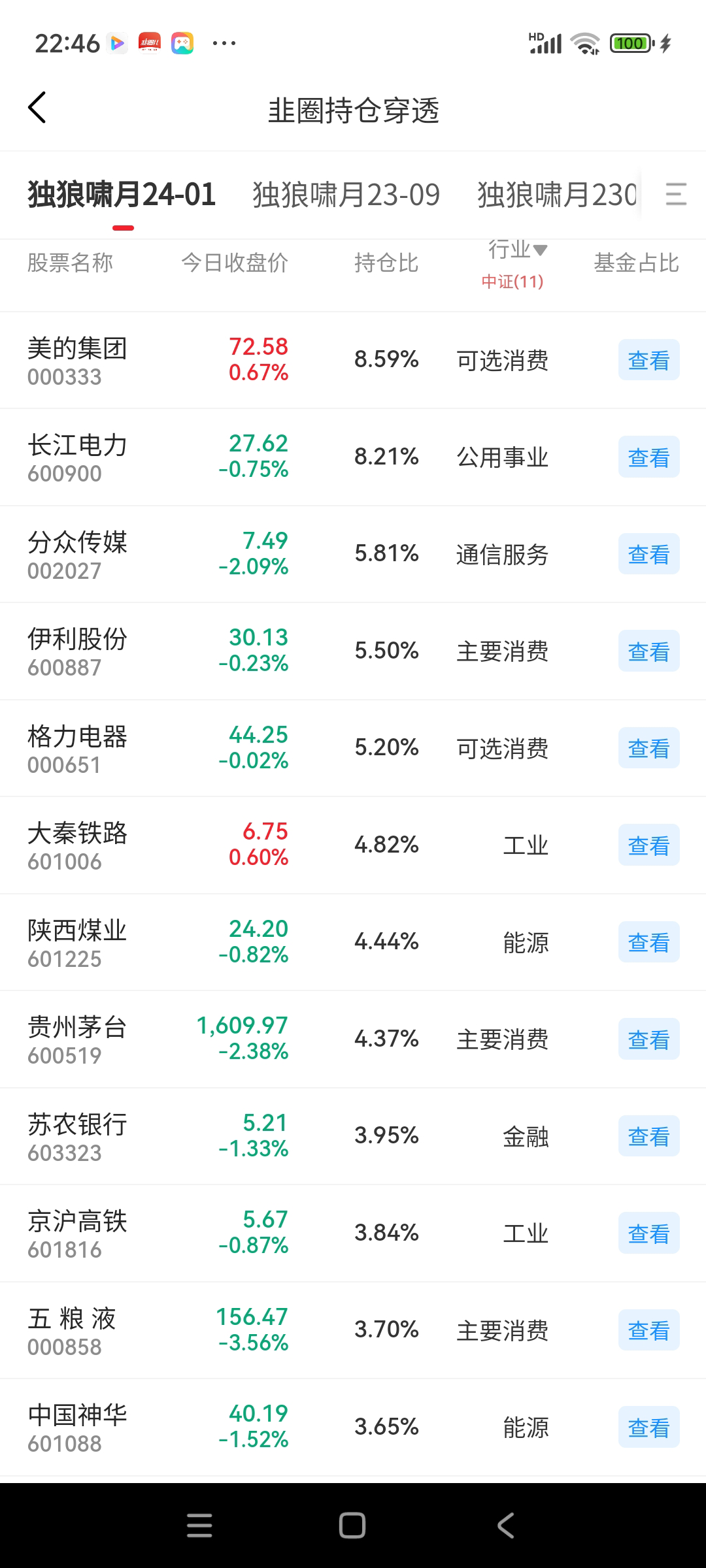Select the 独狼啸月24-01 tab
The image size is (706, 1568).
click(x=122, y=195)
